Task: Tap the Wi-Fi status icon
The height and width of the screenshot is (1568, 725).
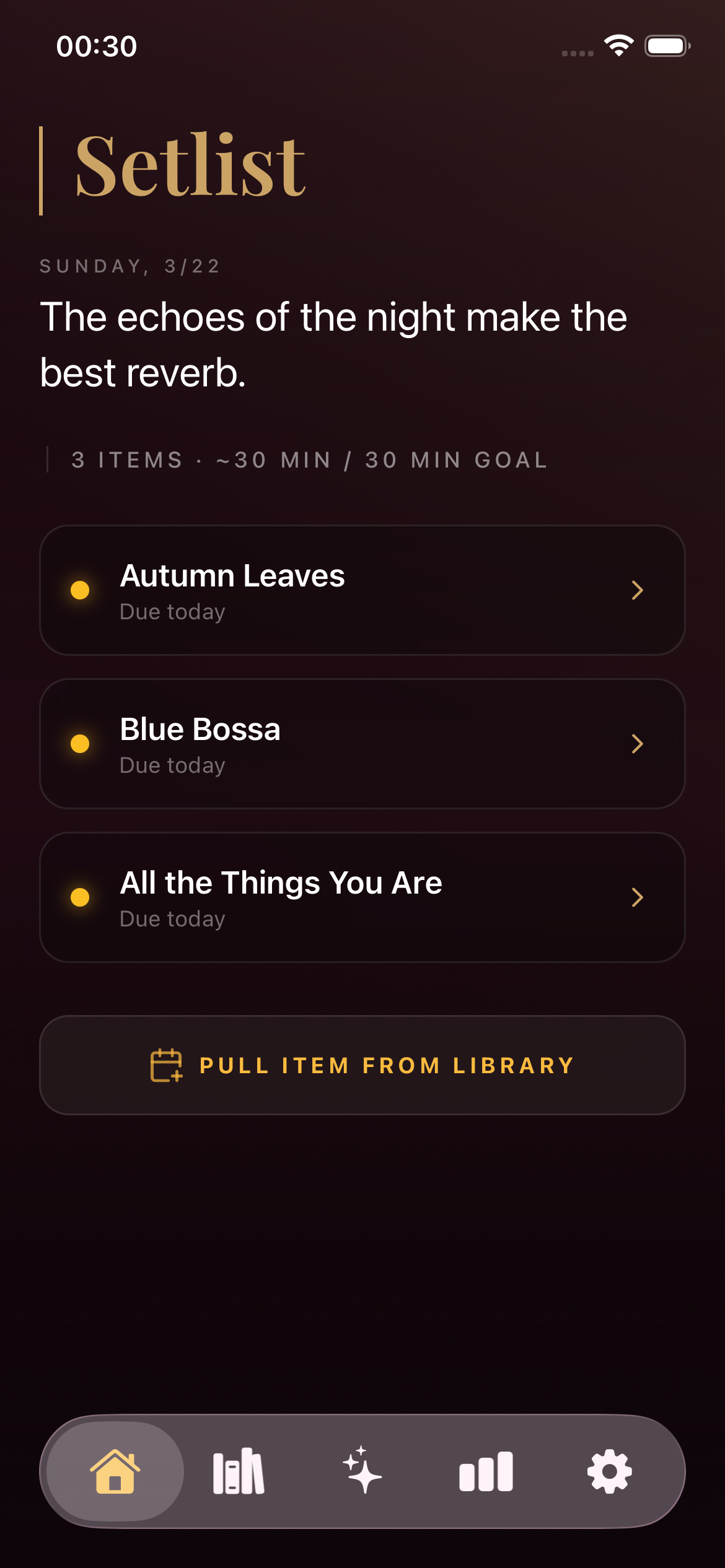Action: (x=619, y=44)
